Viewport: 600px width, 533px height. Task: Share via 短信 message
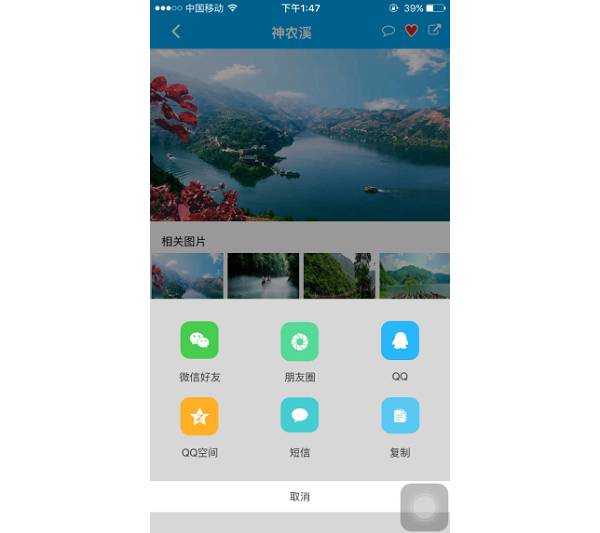(299, 416)
